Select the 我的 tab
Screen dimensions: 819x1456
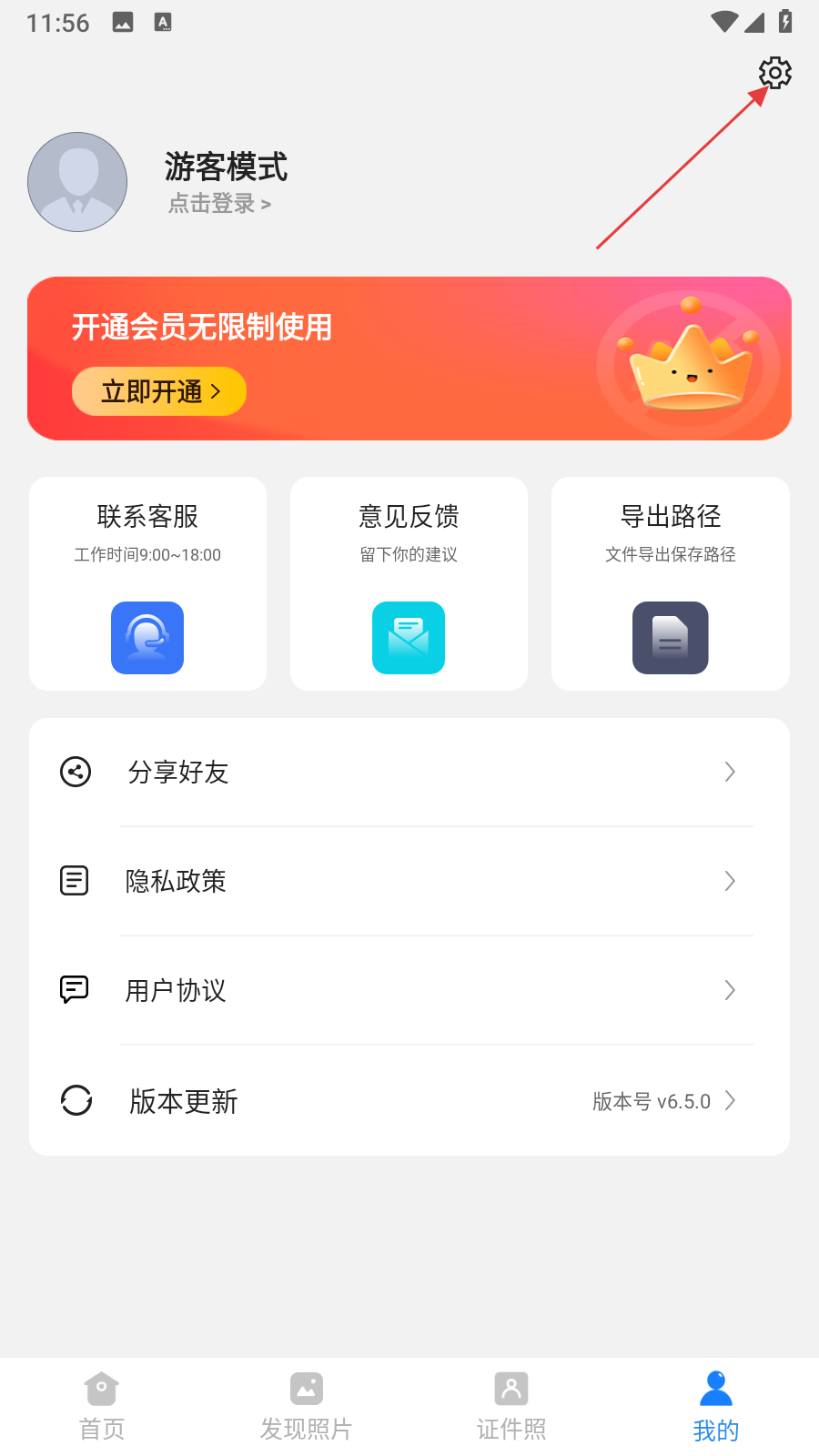(x=716, y=1407)
